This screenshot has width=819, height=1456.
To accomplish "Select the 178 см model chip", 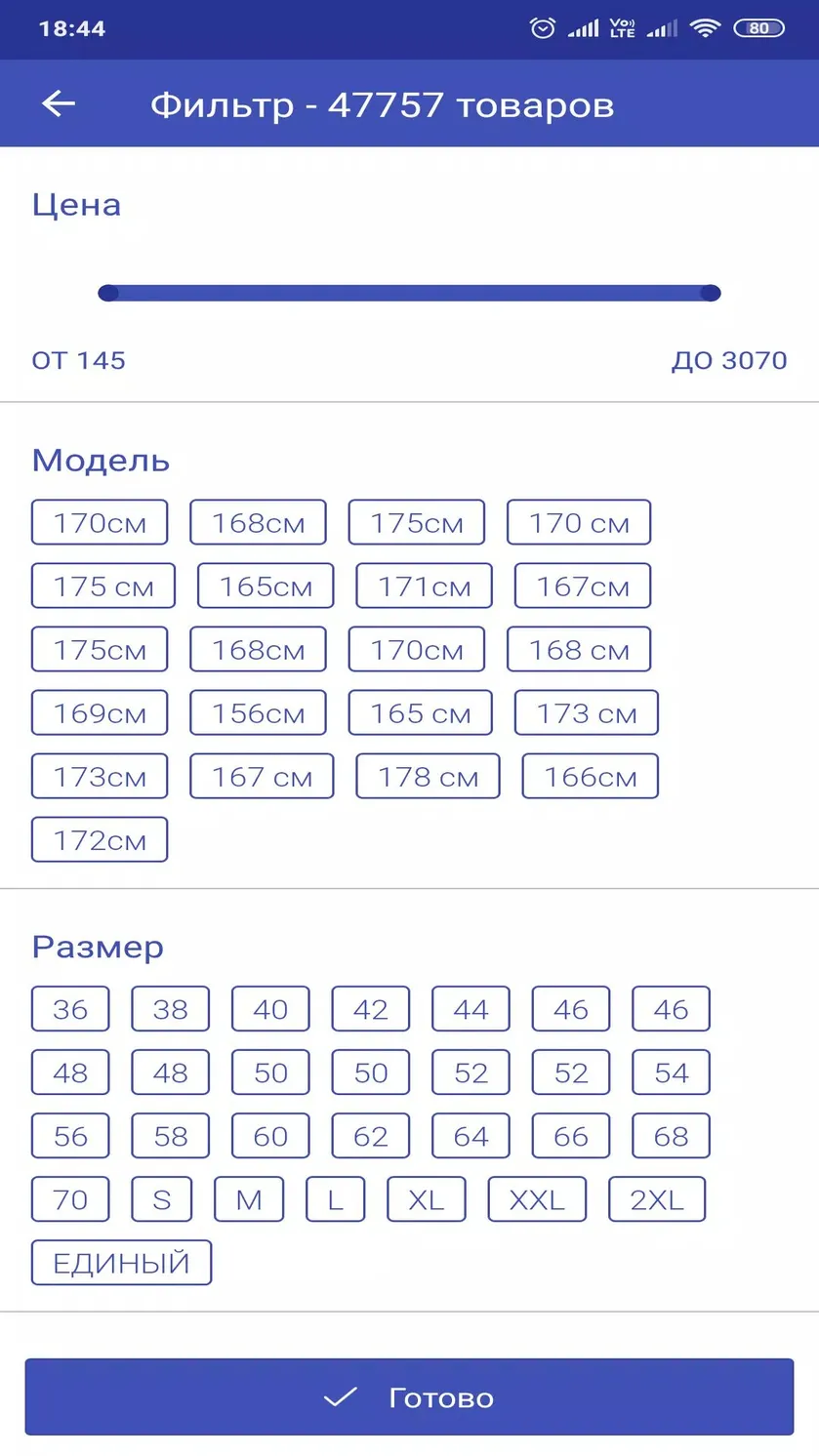I will pos(428,777).
